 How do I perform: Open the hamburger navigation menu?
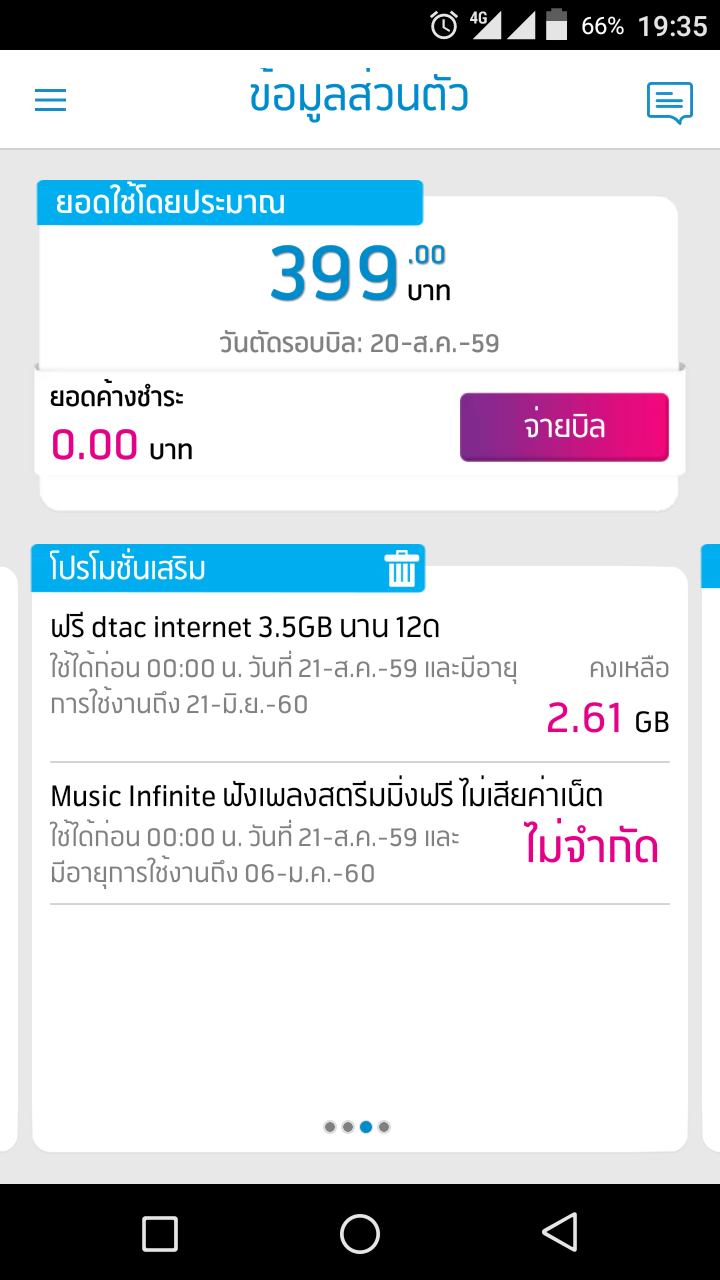50,100
